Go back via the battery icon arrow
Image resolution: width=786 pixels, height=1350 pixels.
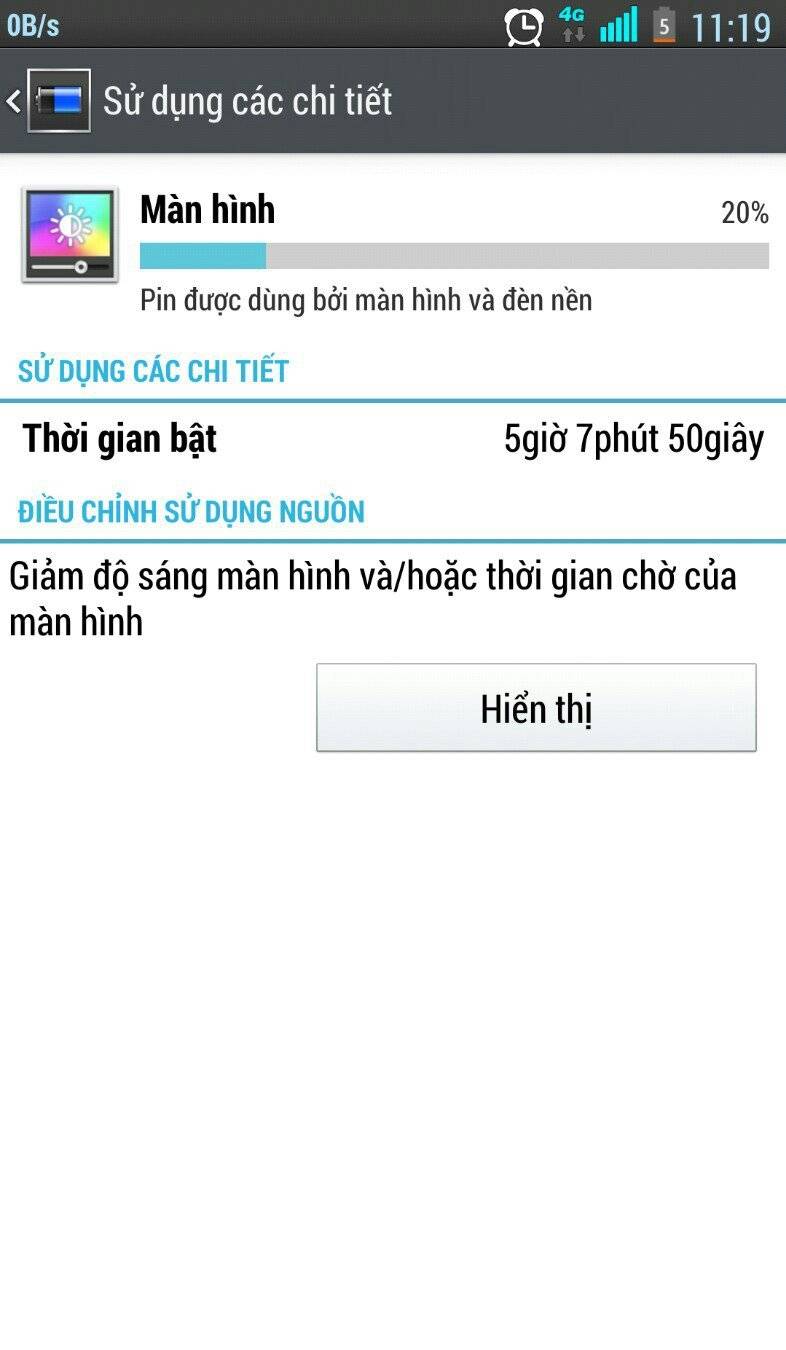click(48, 101)
